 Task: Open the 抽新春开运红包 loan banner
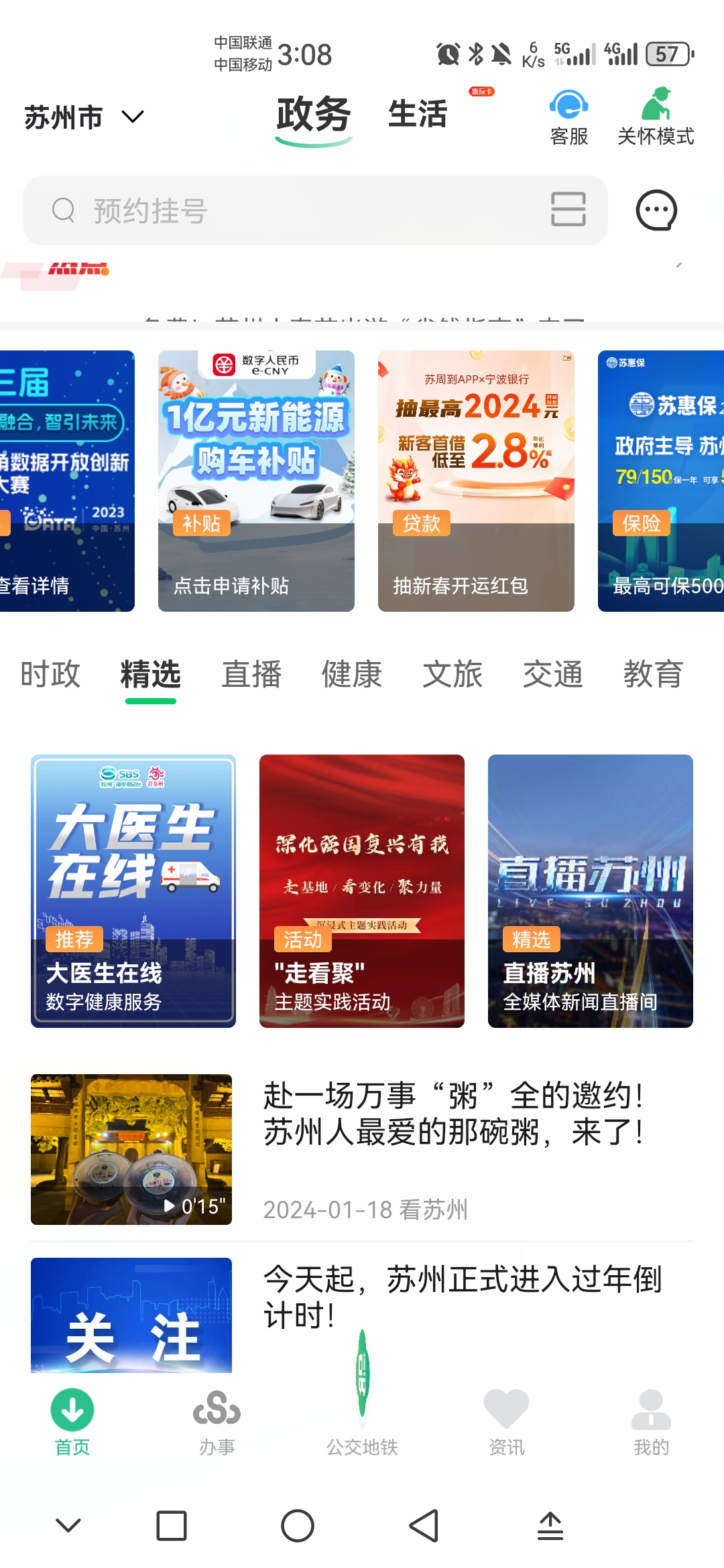[x=477, y=480]
